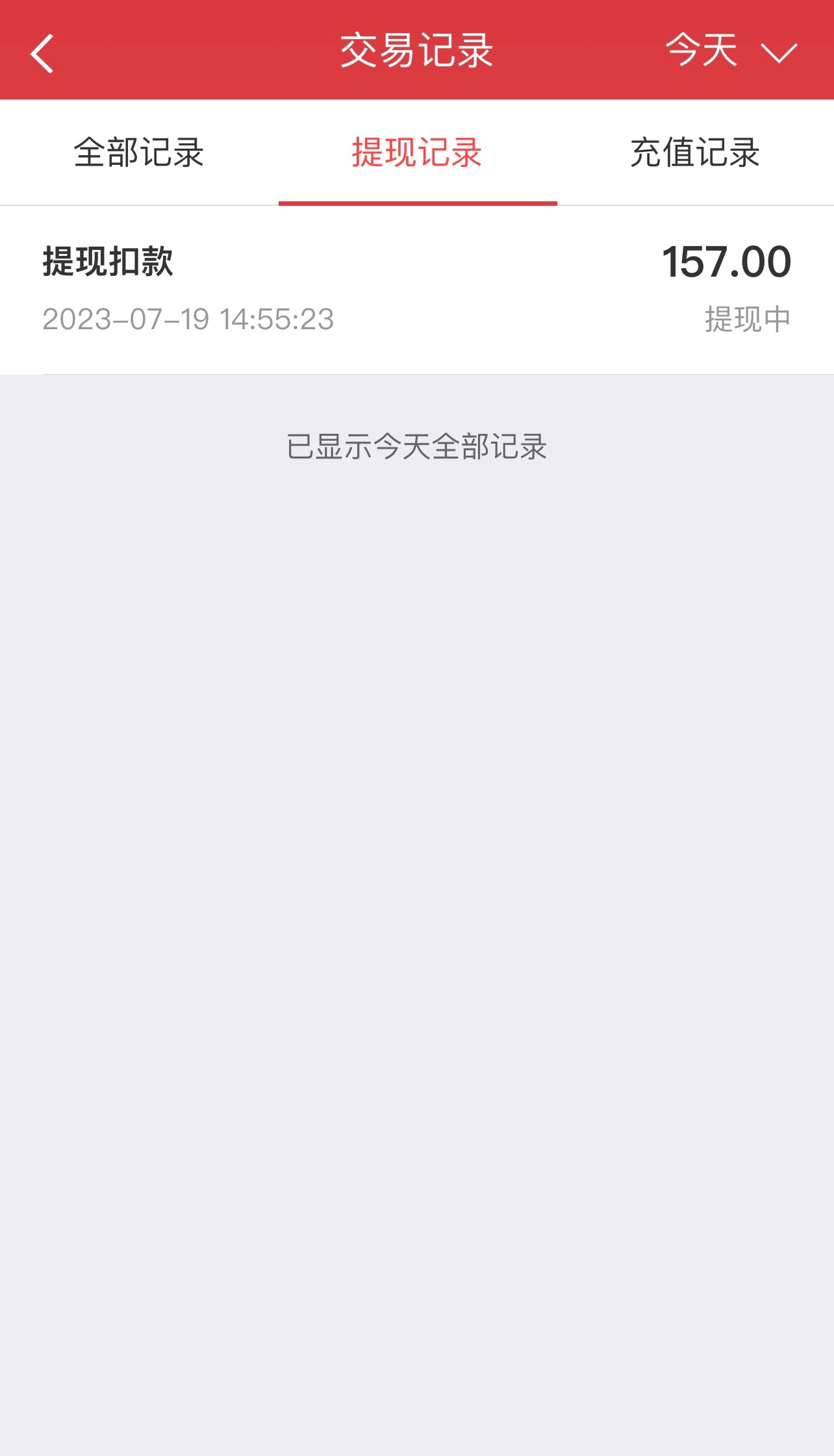Image resolution: width=834 pixels, height=1456 pixels.
Task: Select the 提现记录 tab
Action: [x=417, y=153]
